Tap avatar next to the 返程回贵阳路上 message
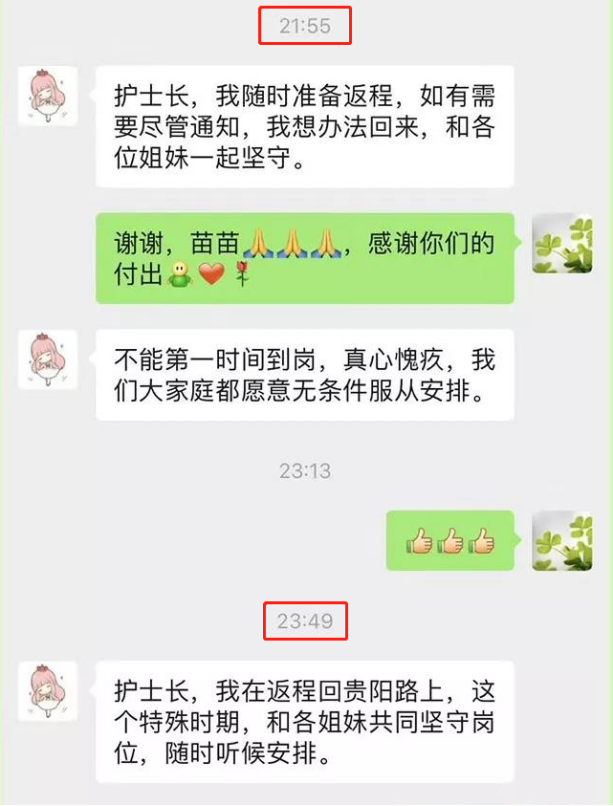Image resolution: width=613 pixels, height=806 pixels. 47,692
